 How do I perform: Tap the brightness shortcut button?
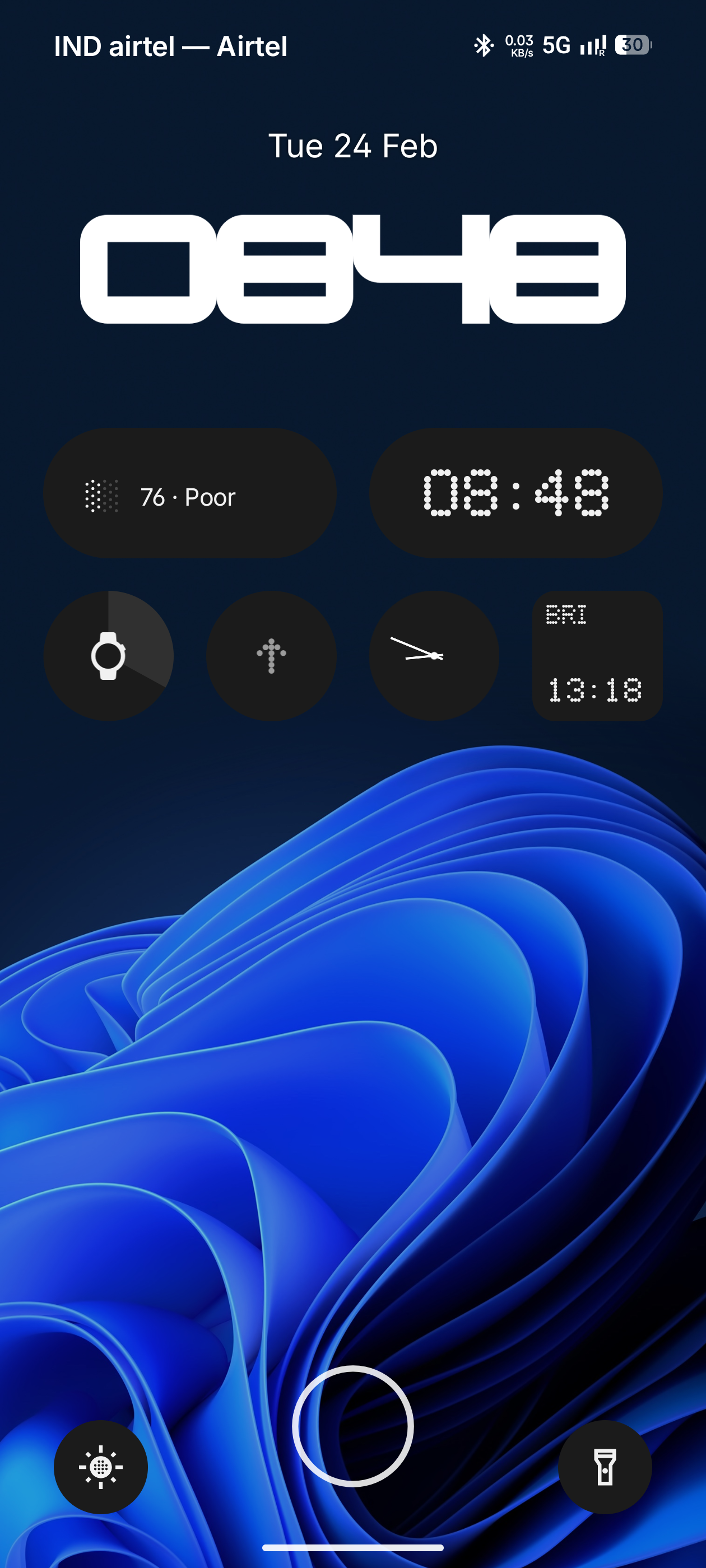tap(100, 1467)
